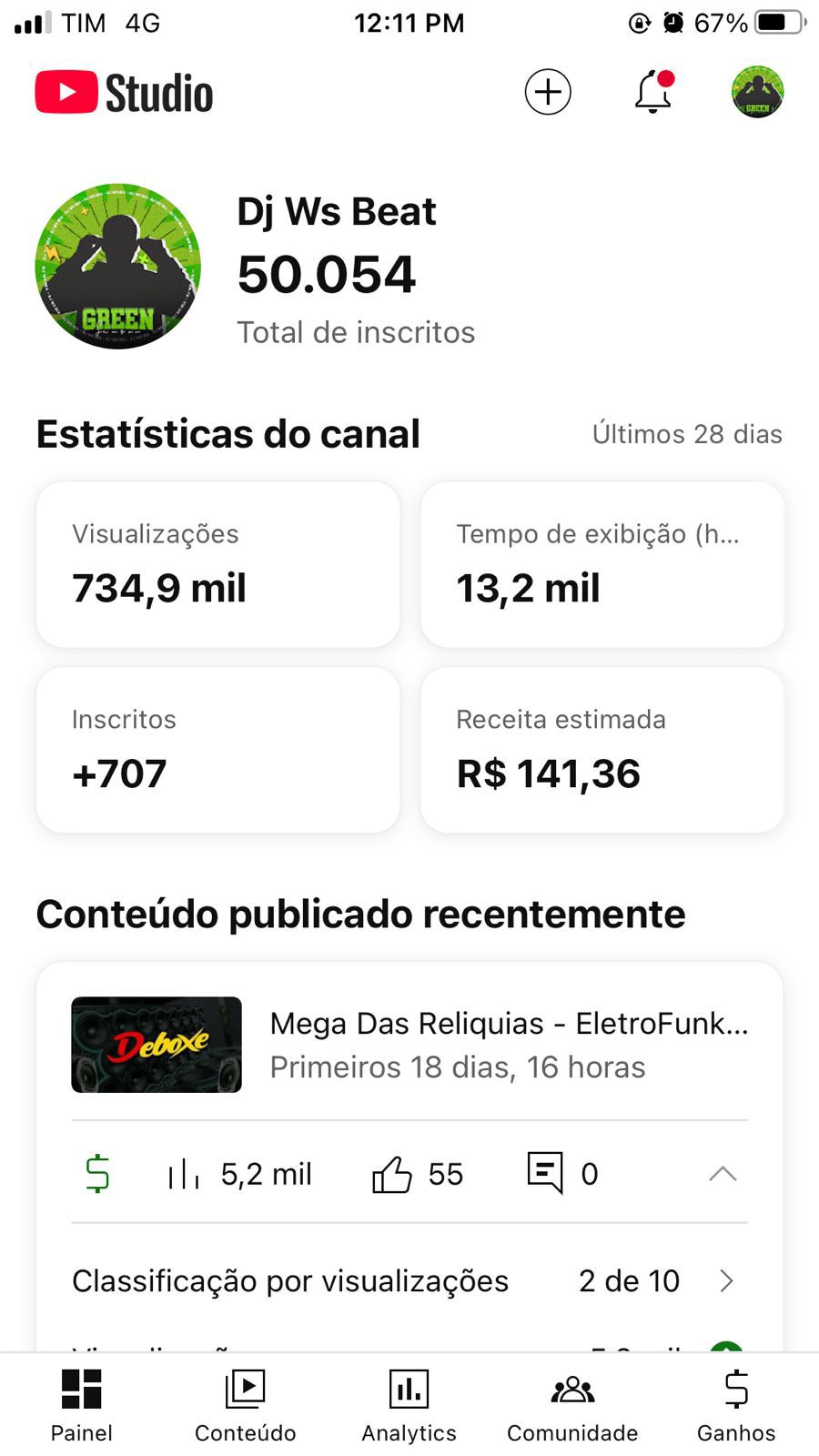Switch to the Comunidade tab

(x=572, y=1406)
